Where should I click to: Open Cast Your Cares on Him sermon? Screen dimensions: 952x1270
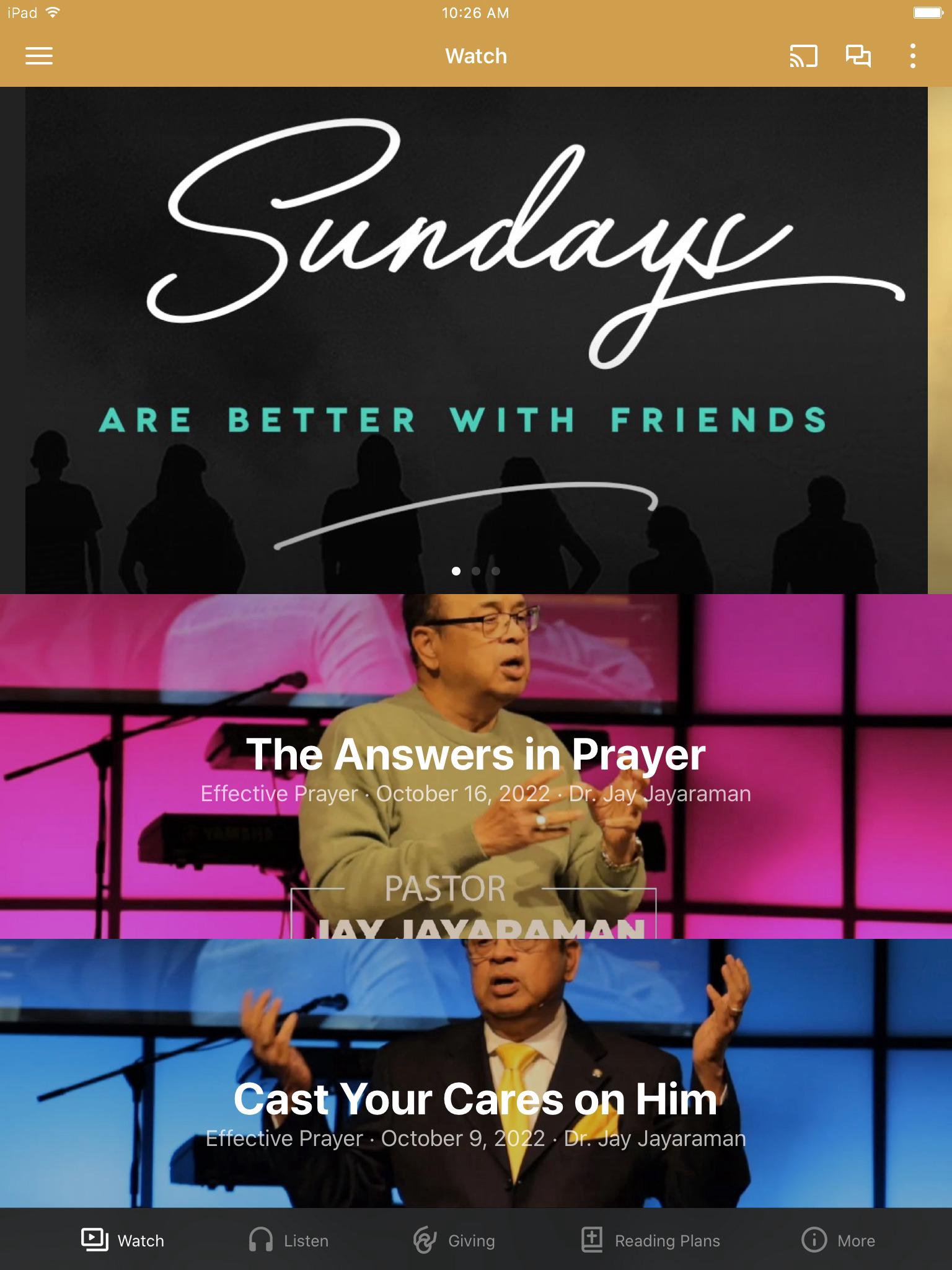pyautogui.click(x=476, y=1111)
